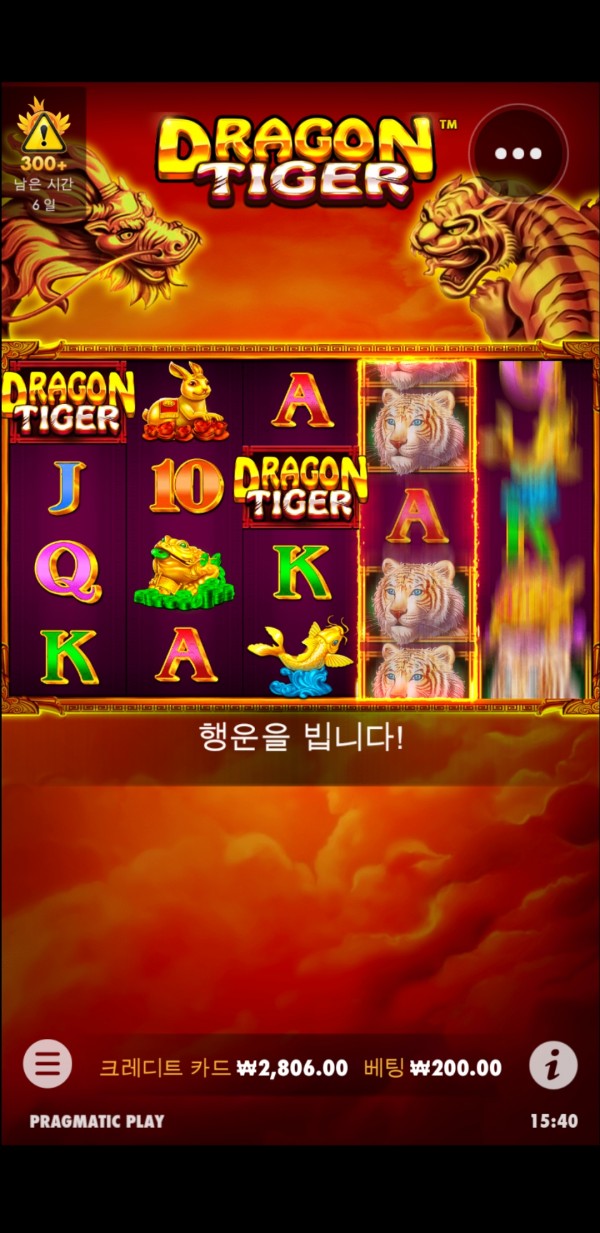Image resolution: width=600 pixels, height=1233 pixels.
Task: Open the game info button
Action: click(x=553, y=1065)
